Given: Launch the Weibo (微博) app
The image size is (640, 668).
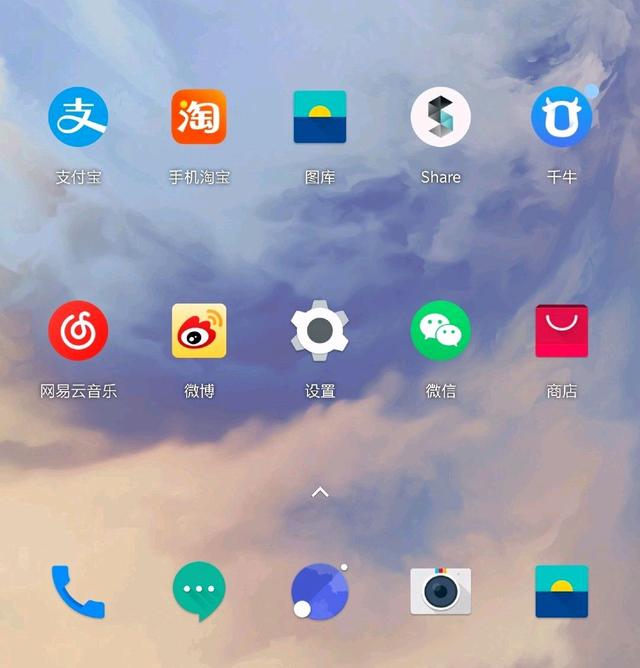Looking at the screenshot, I should tap(199, 331).
